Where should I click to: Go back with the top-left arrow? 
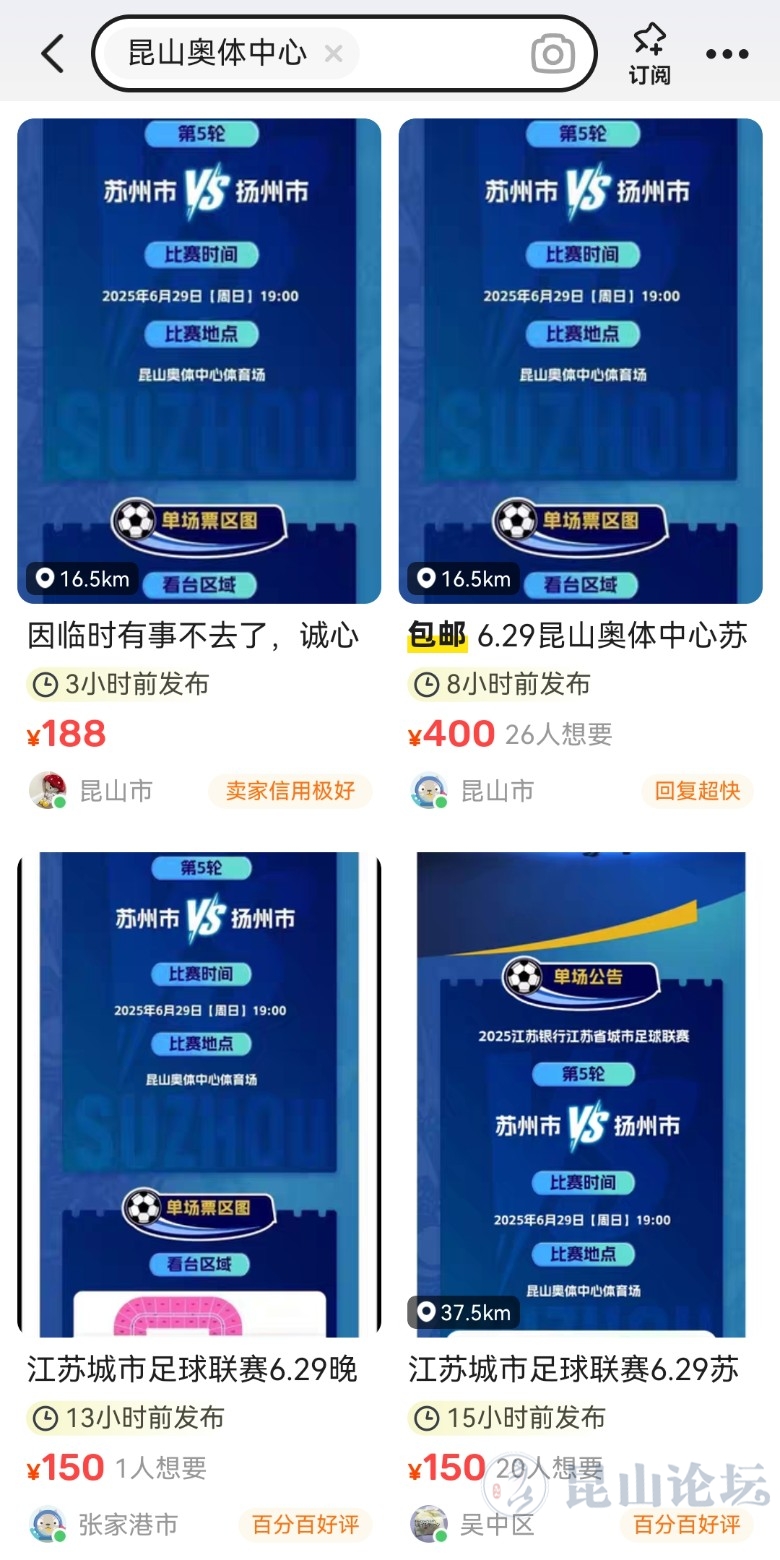tap(52, 54)
